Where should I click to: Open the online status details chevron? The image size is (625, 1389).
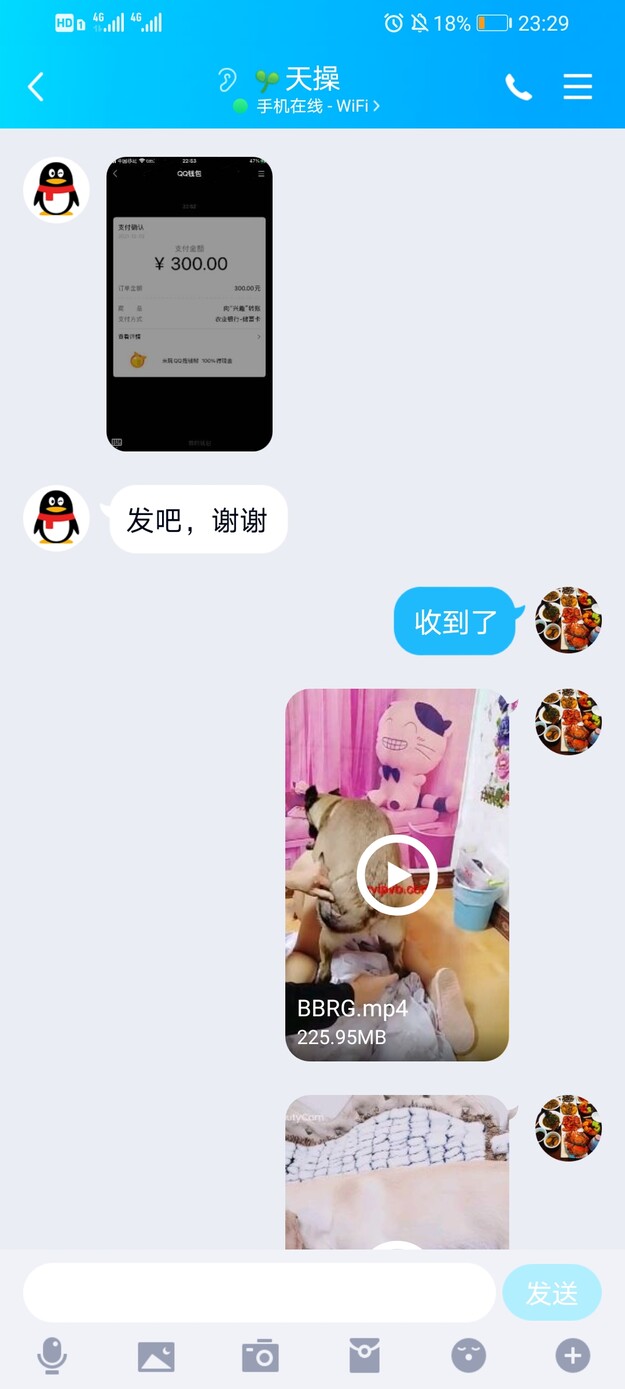point(377,106)
